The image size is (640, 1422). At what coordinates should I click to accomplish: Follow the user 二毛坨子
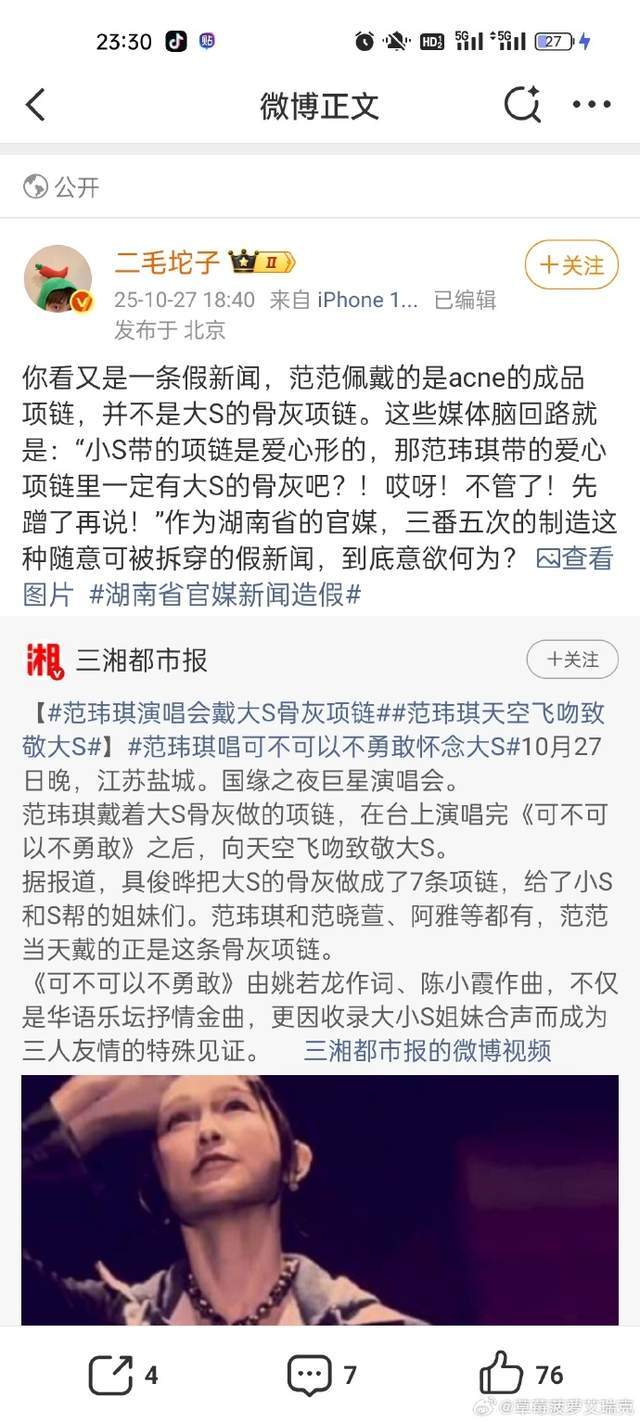click(x=571, y=265)
